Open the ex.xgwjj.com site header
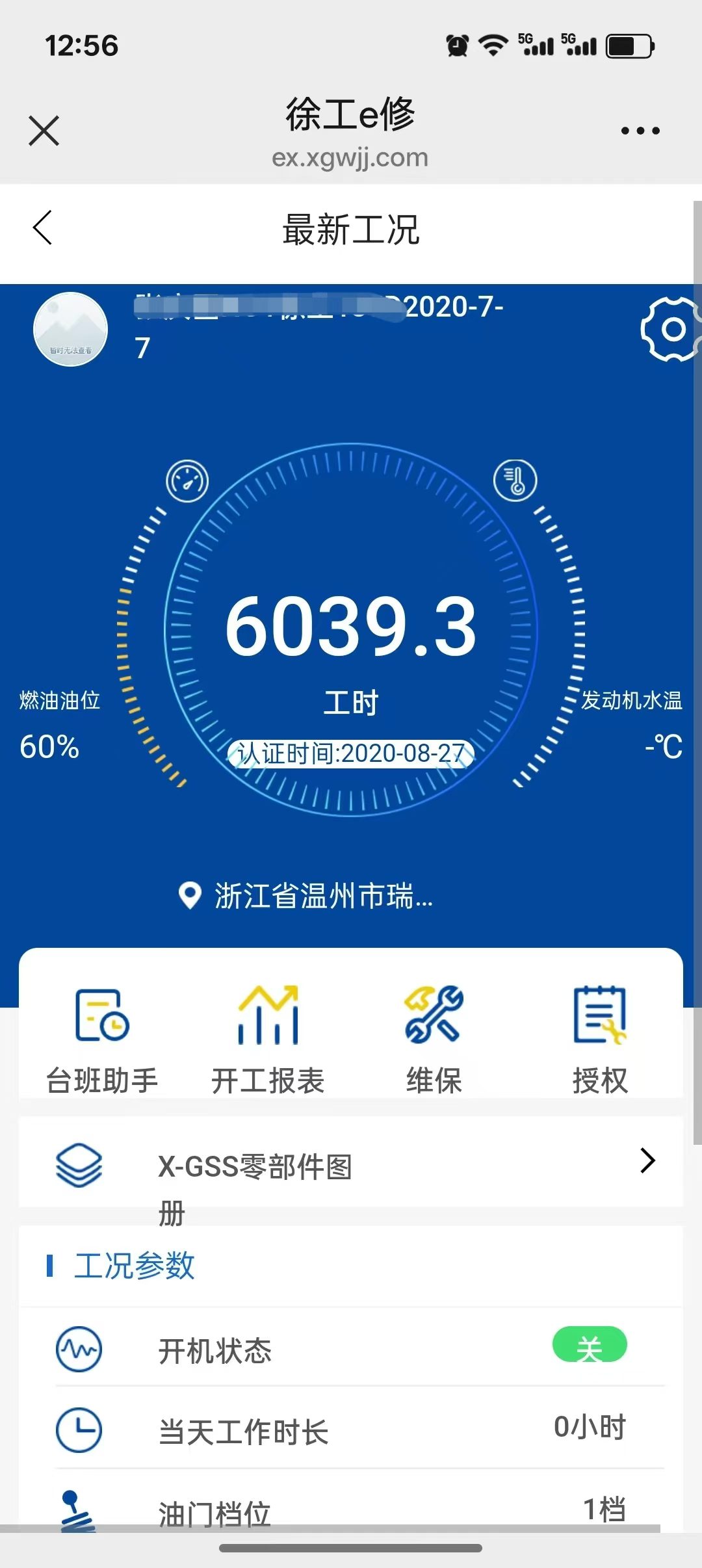Image resolution: width=702 pixels, height=1568 pixels. pos(351,157)
